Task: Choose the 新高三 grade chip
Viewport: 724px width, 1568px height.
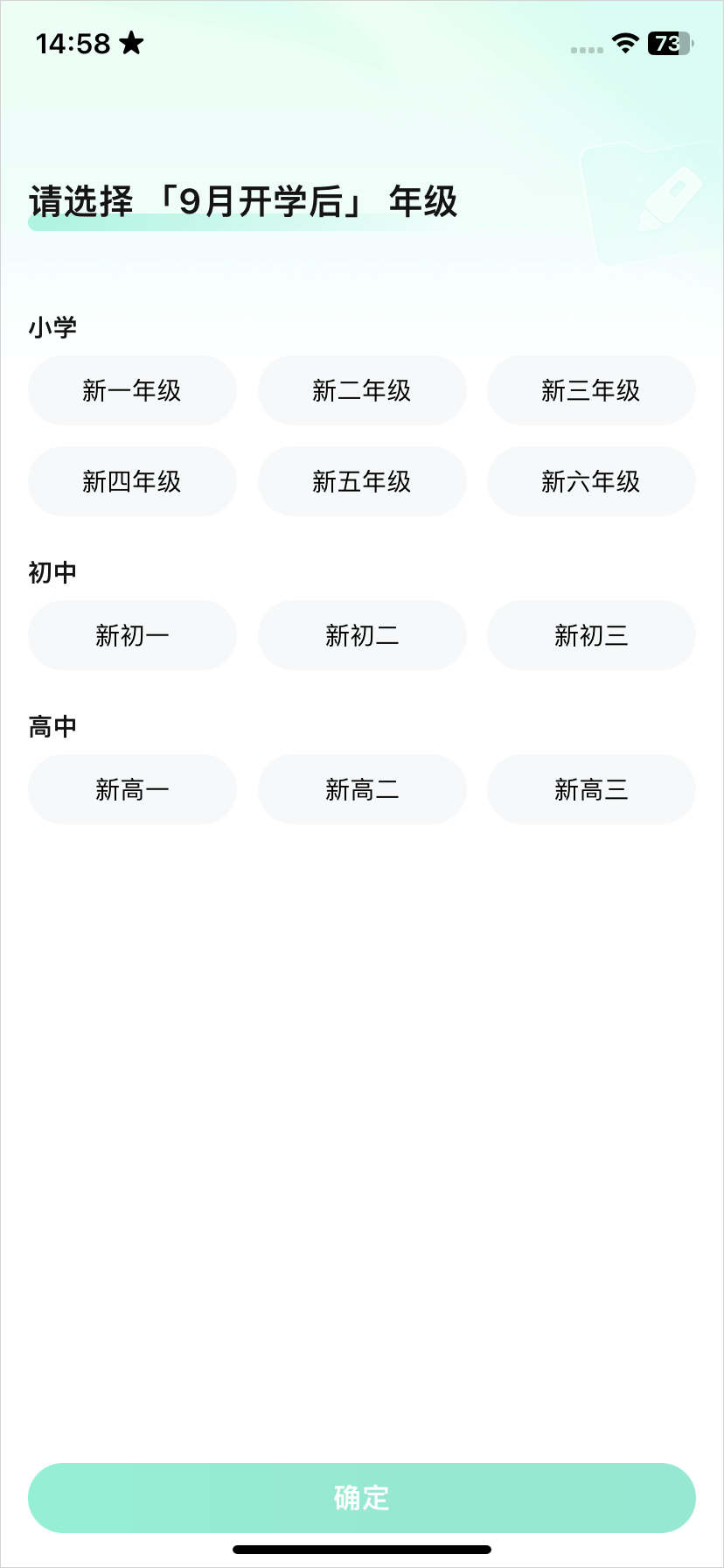Action: click(591, 789)
